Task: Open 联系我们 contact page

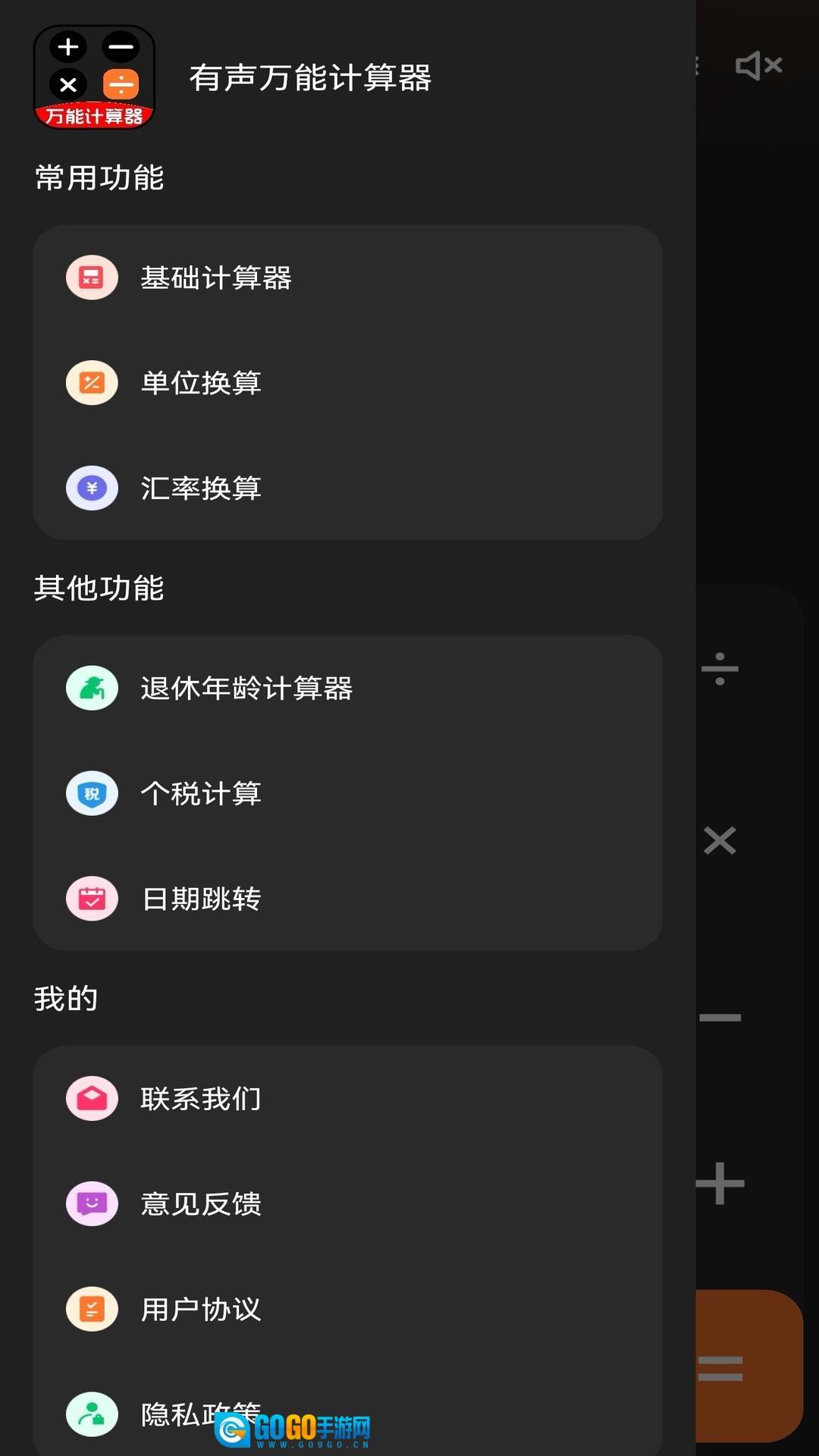Action: [x=201, y=1099]
